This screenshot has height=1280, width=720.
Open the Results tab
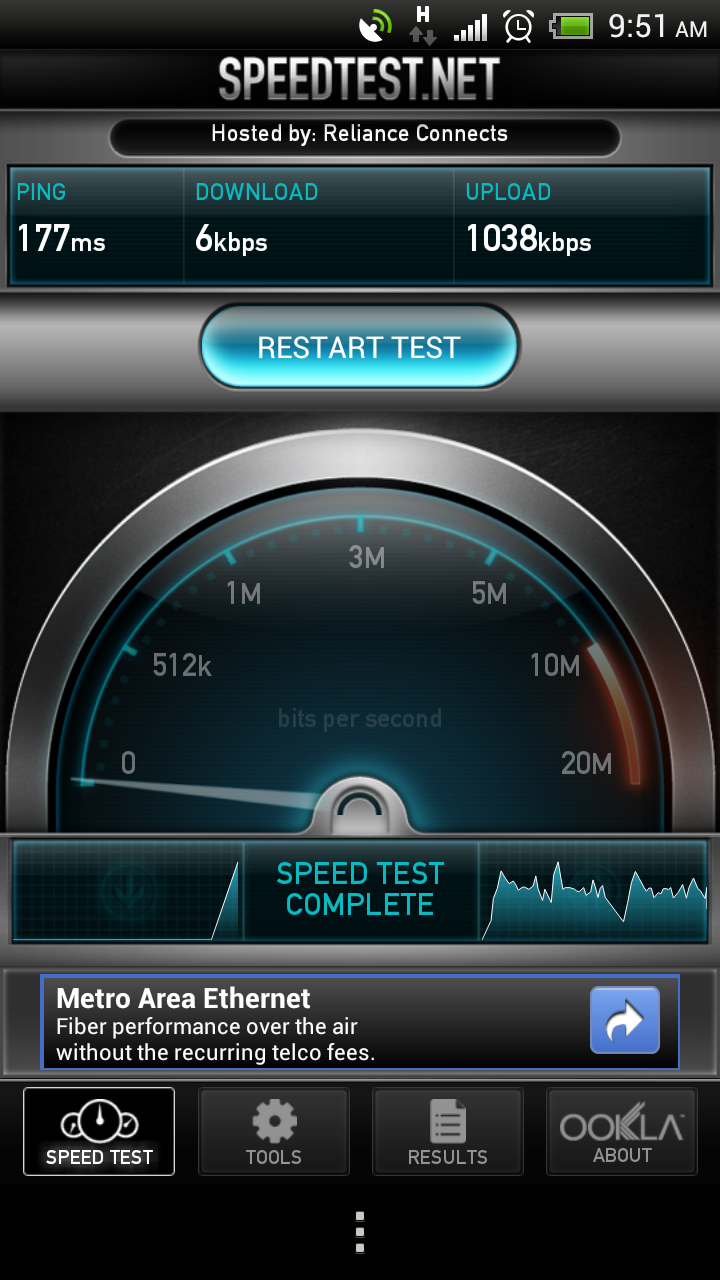[447, 1131]
